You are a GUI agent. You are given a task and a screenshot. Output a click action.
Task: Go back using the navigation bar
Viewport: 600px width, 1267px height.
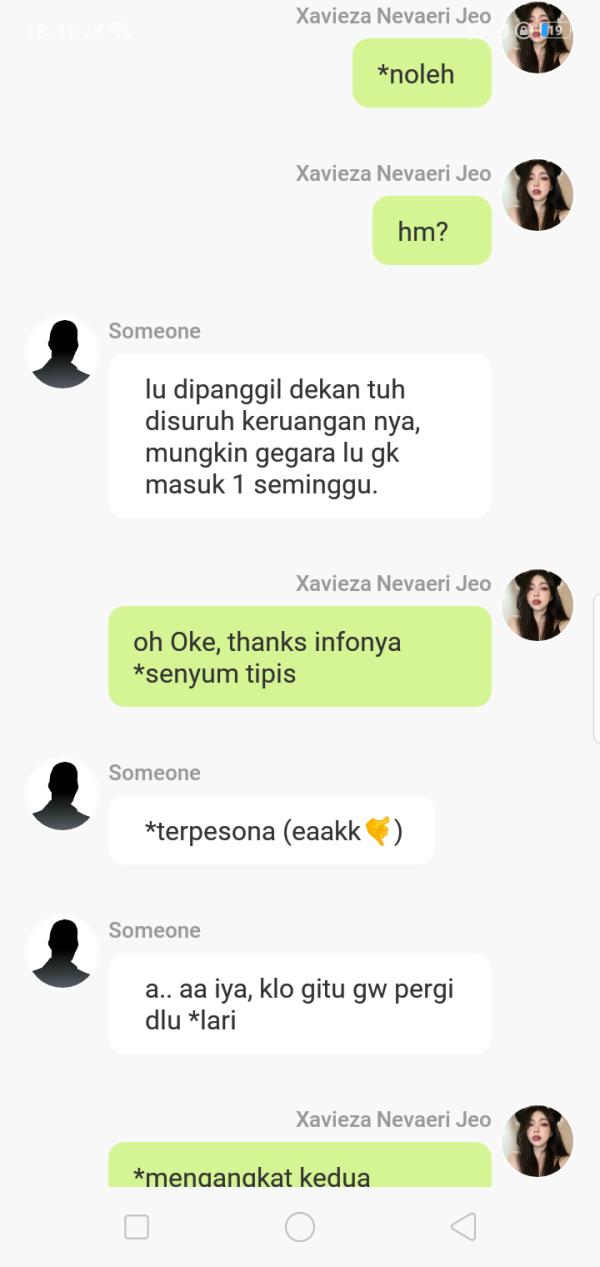[463, 1227]
